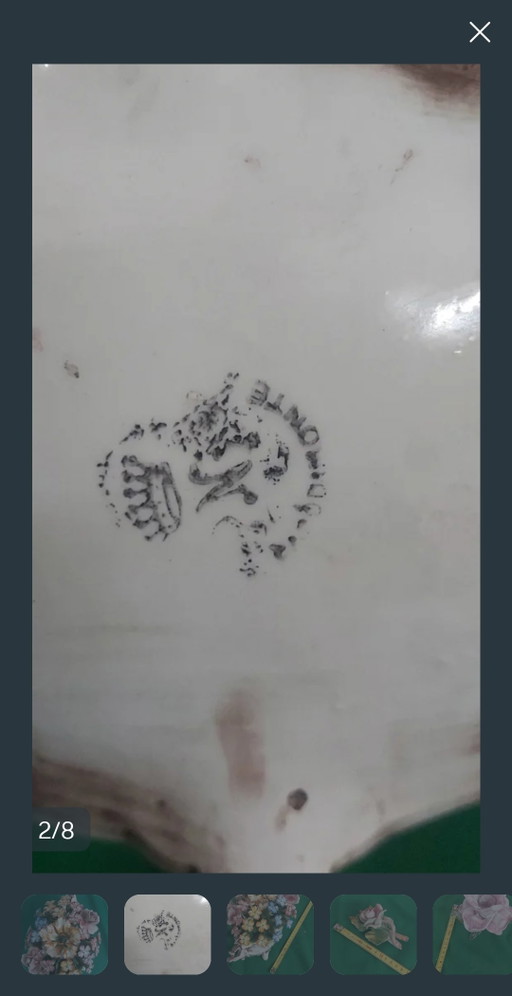Close the full-screen photo viewer

click(480, 32)
